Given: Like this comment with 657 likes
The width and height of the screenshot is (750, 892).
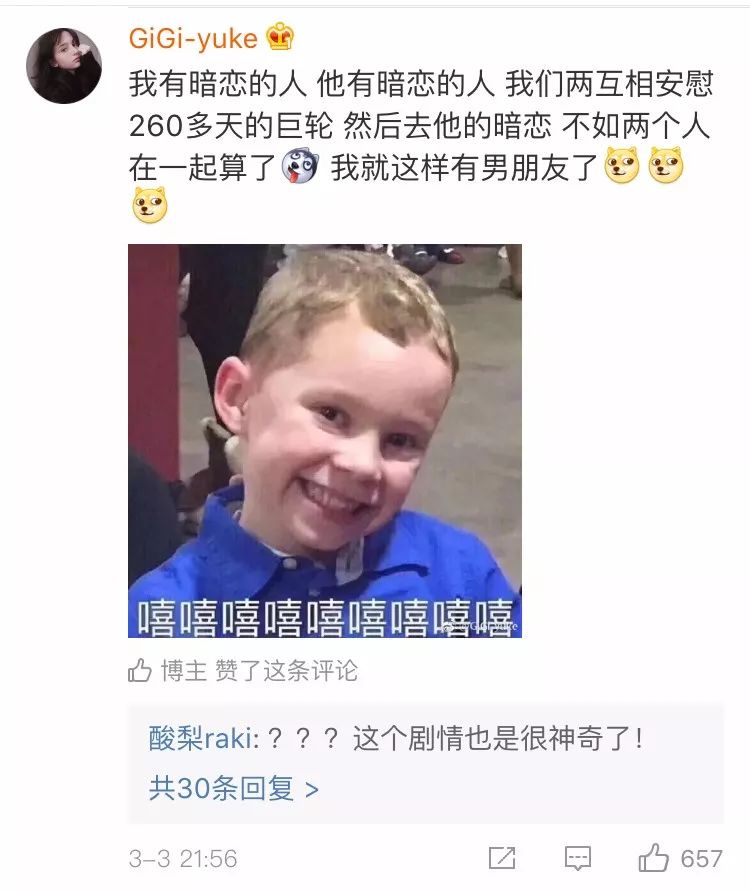Looking at the screenshot, I should pyautogui.click(x=655, y=858).
